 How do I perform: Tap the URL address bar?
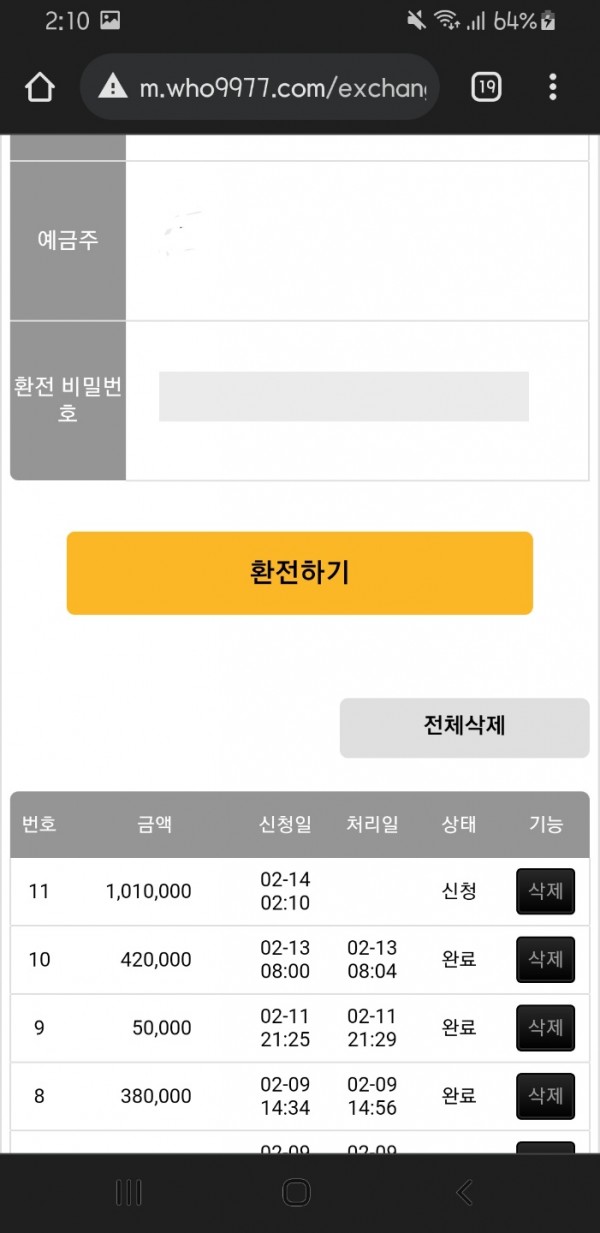(x=270, y=87)
